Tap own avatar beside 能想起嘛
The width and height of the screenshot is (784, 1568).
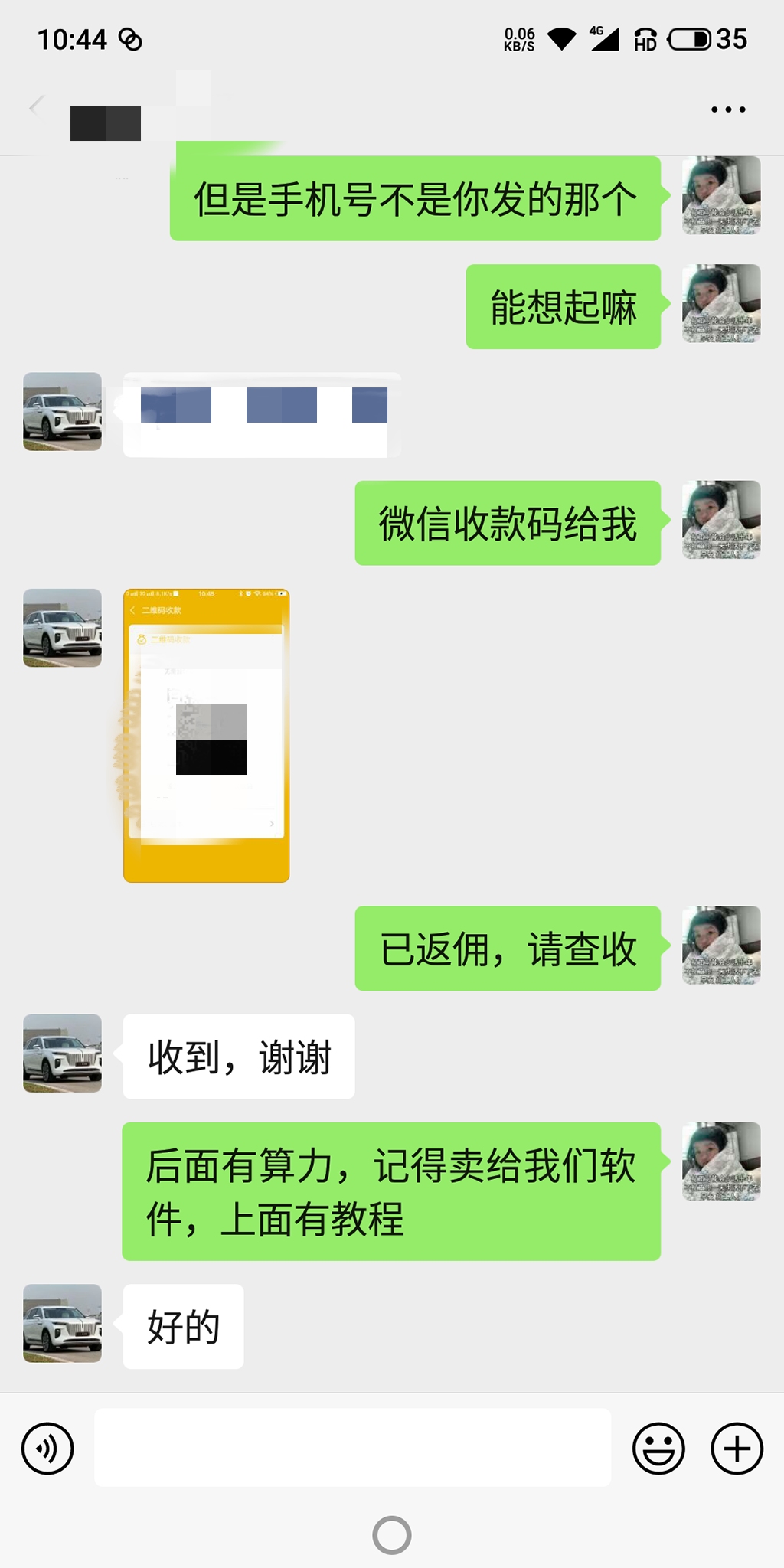721,303
